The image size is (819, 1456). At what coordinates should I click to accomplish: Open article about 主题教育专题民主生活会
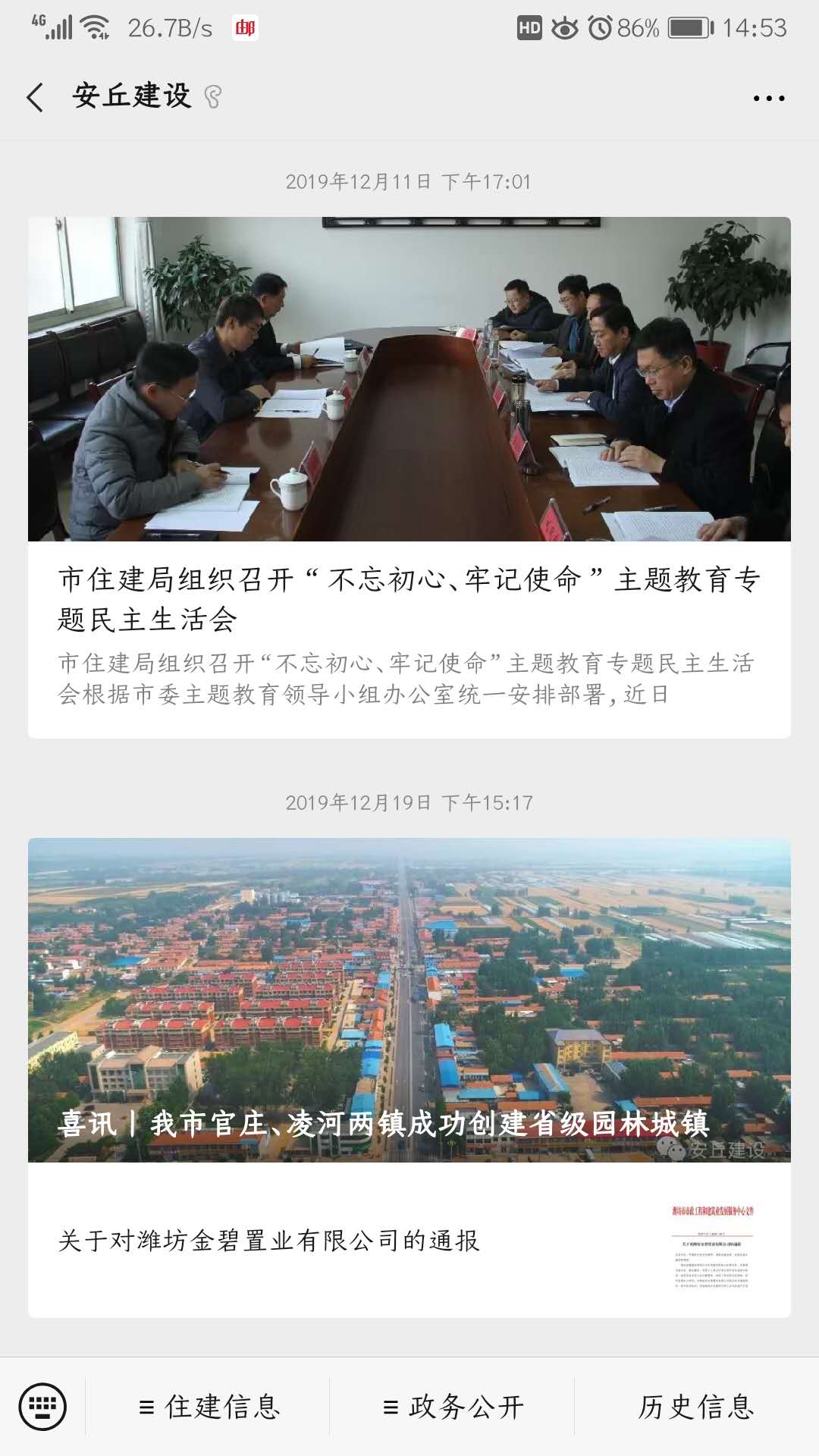coord(409,477)
